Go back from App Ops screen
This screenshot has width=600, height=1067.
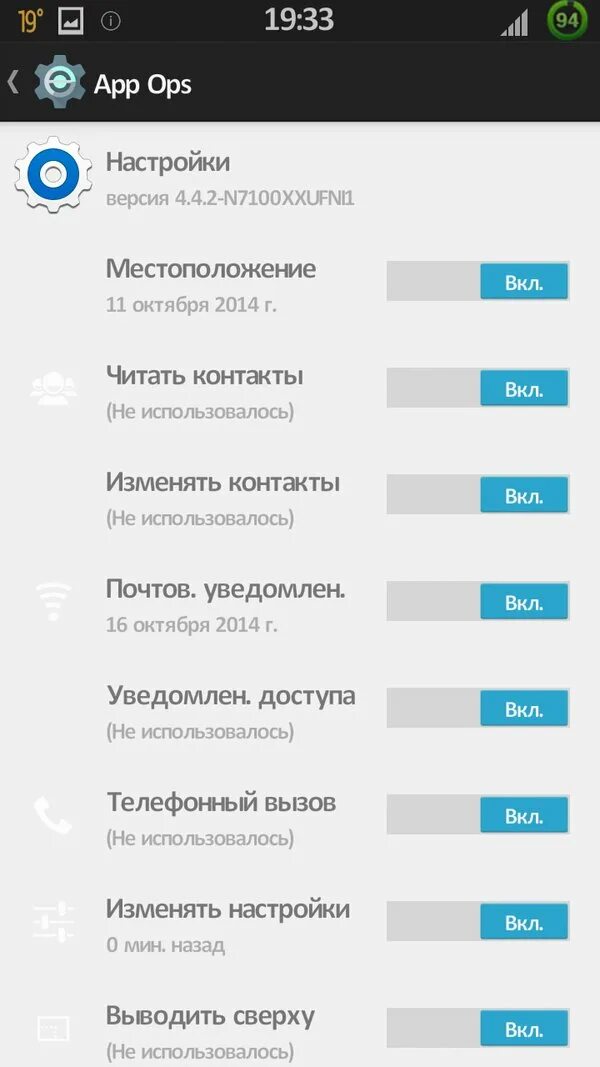point(14,83)
